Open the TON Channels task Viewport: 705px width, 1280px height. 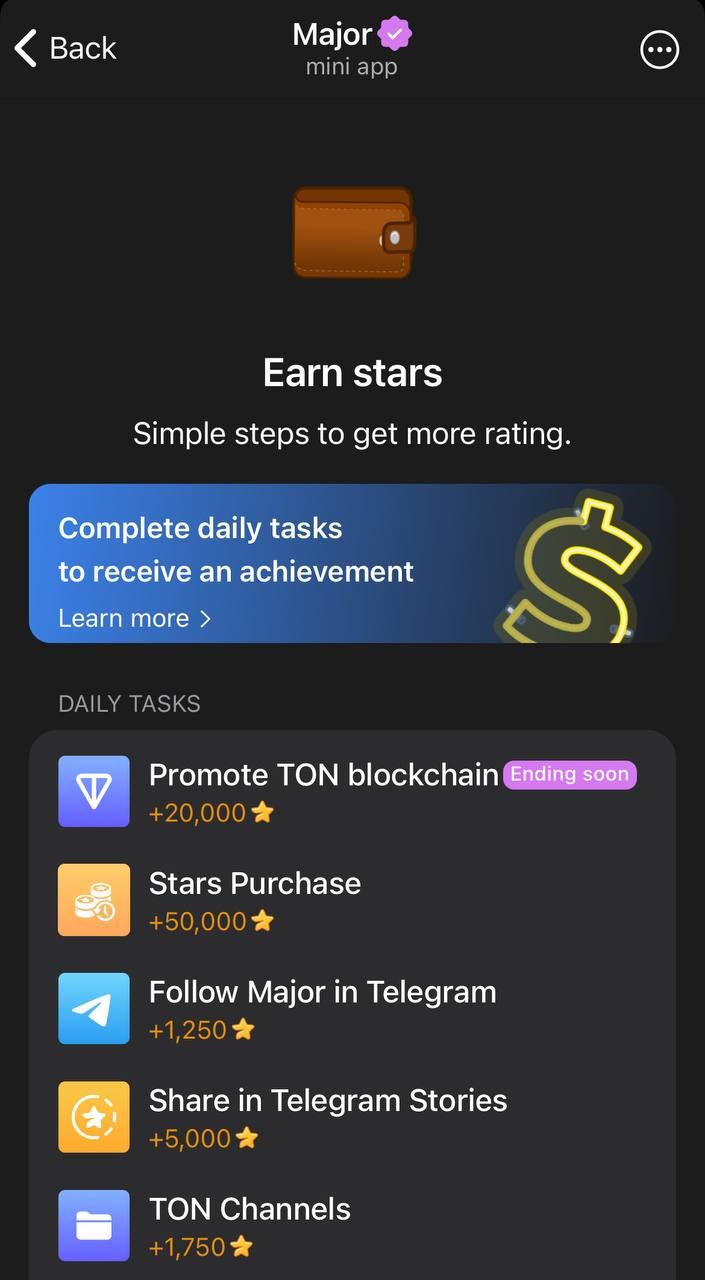pyautogui.click(x=250, y=1225)
